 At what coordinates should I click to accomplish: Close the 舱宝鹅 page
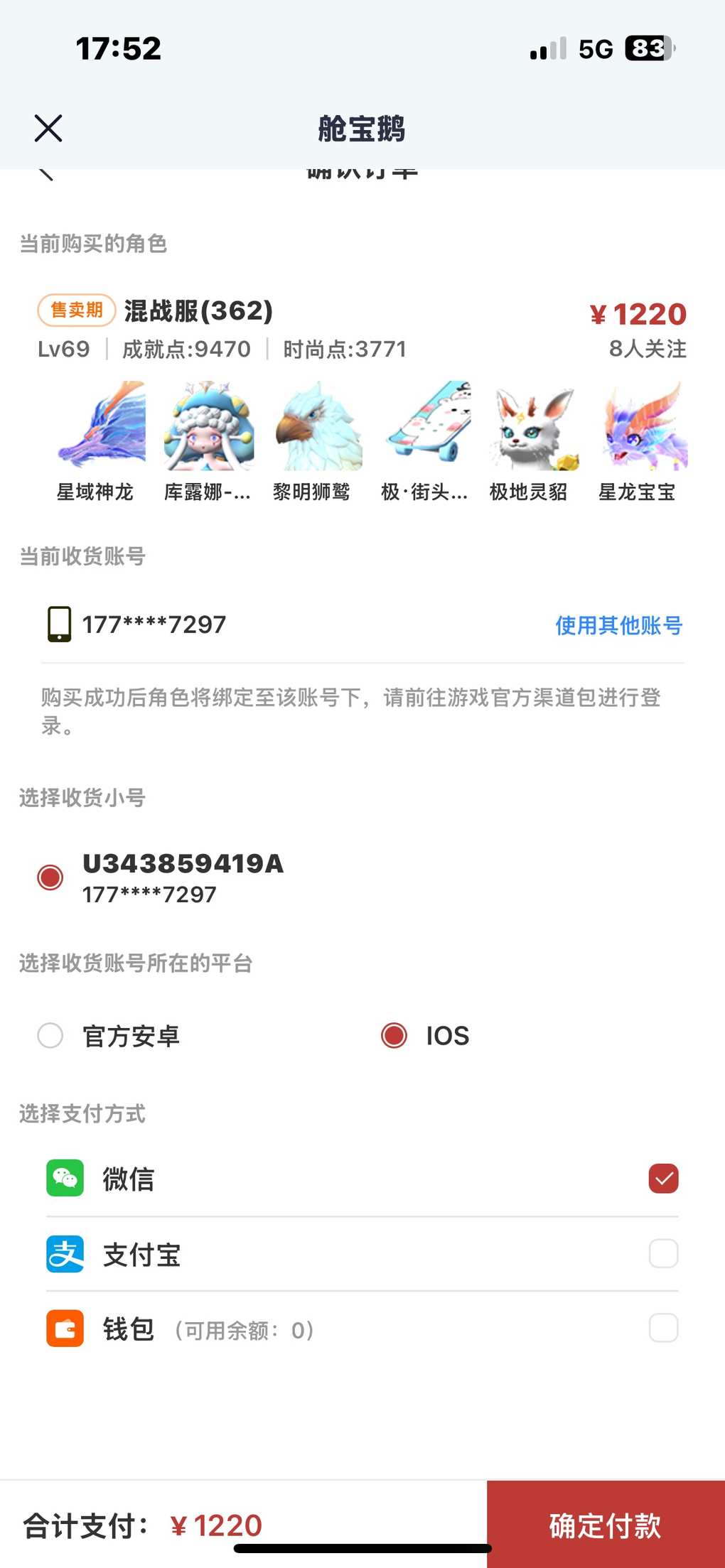pyautogui.click(x=48, y=129)
